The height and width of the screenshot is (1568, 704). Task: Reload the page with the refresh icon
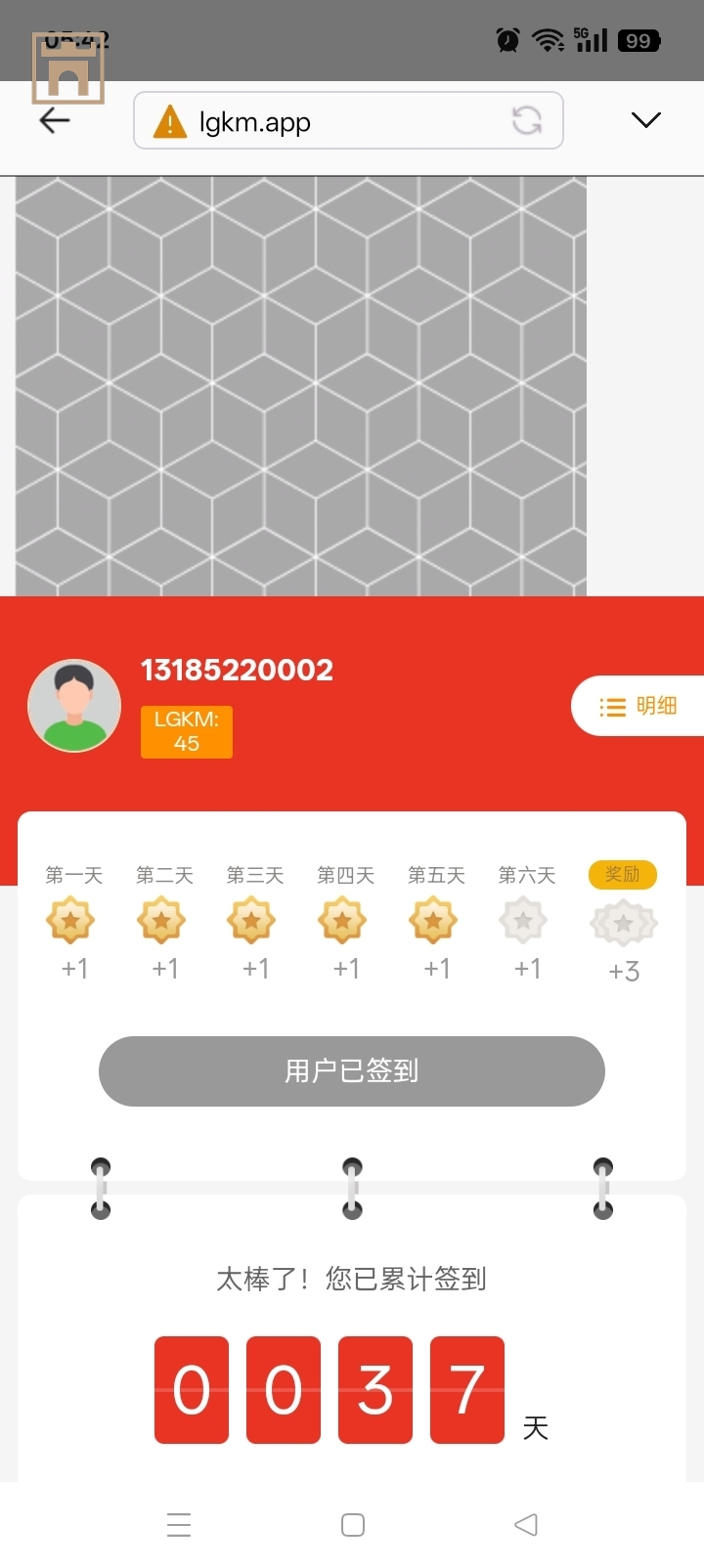(x=527, y=120)
